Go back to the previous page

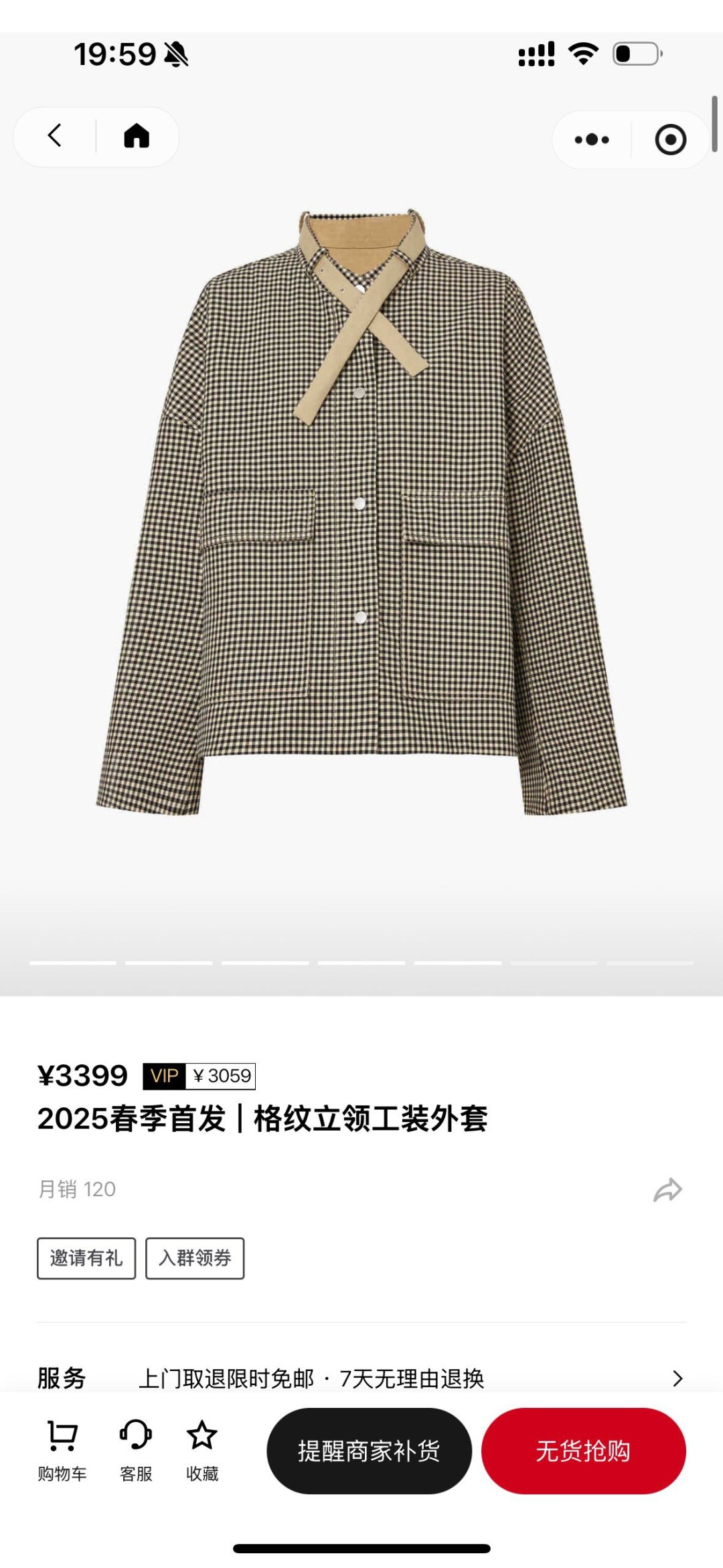pos(55,136)
